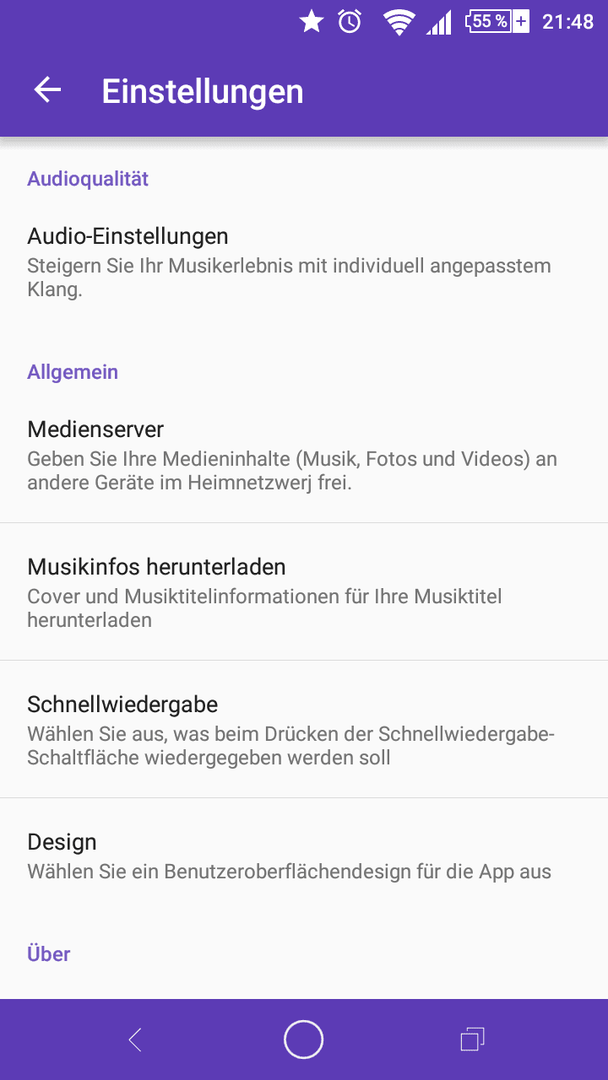Choose the Design setting
Viewport: 608px width, 1080px height.
[x=304, y=855]
